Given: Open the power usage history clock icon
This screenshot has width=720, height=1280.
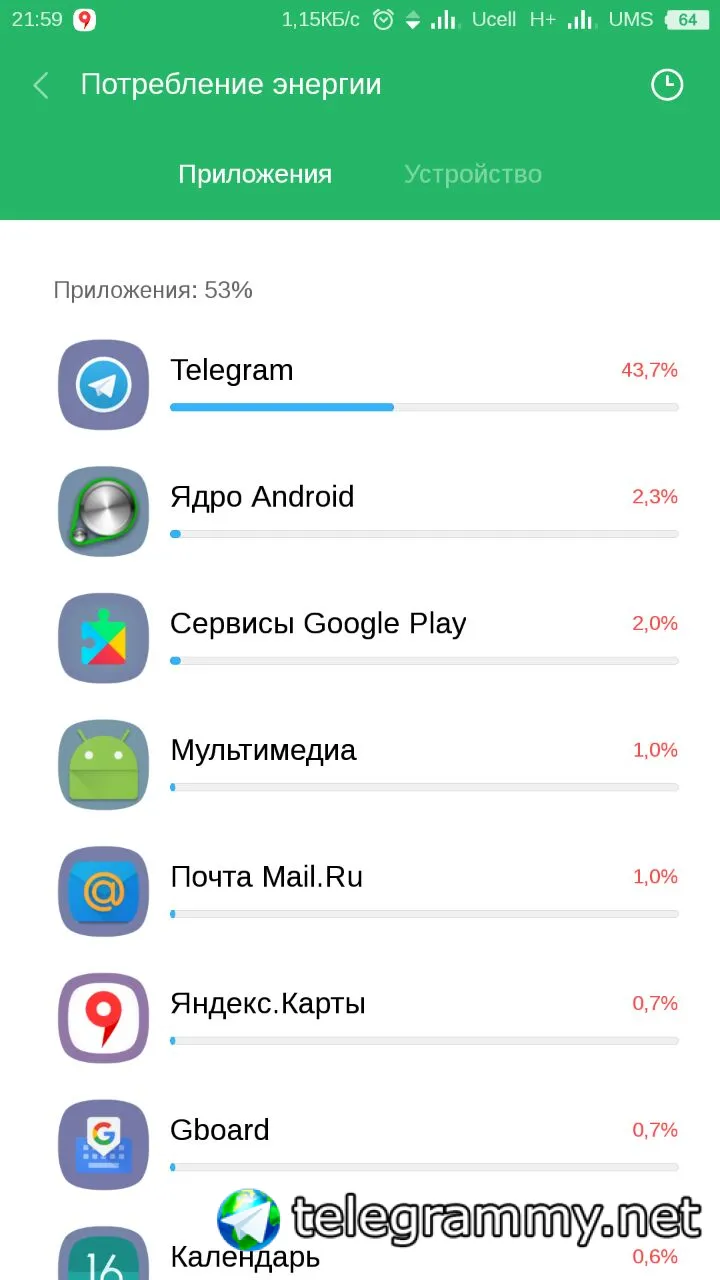Looking at the screenshot, I should pyautogui.click(x=666, y=85).
